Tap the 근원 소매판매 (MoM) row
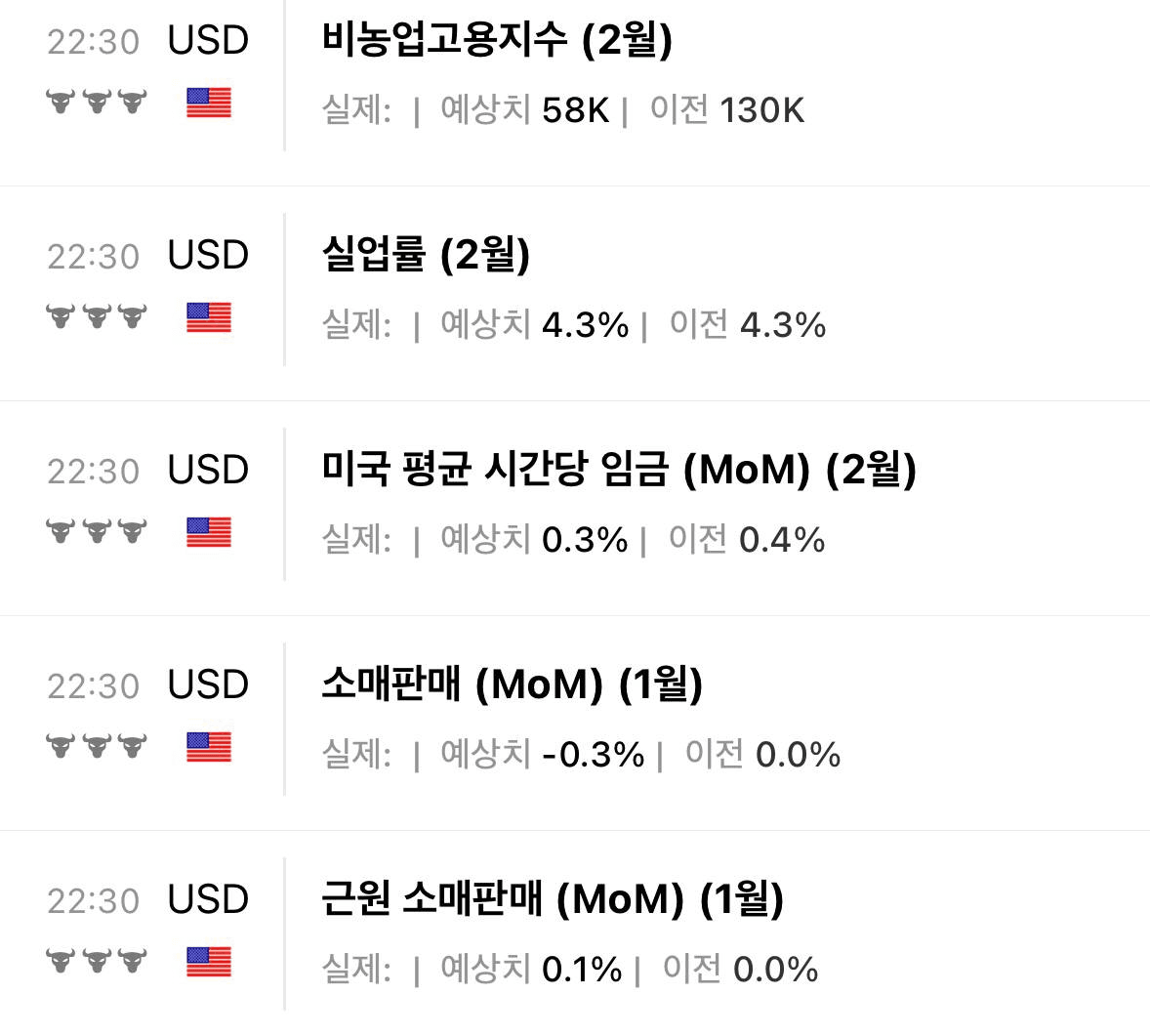This screenshot has height=1036, width=1150. (552, 900)
